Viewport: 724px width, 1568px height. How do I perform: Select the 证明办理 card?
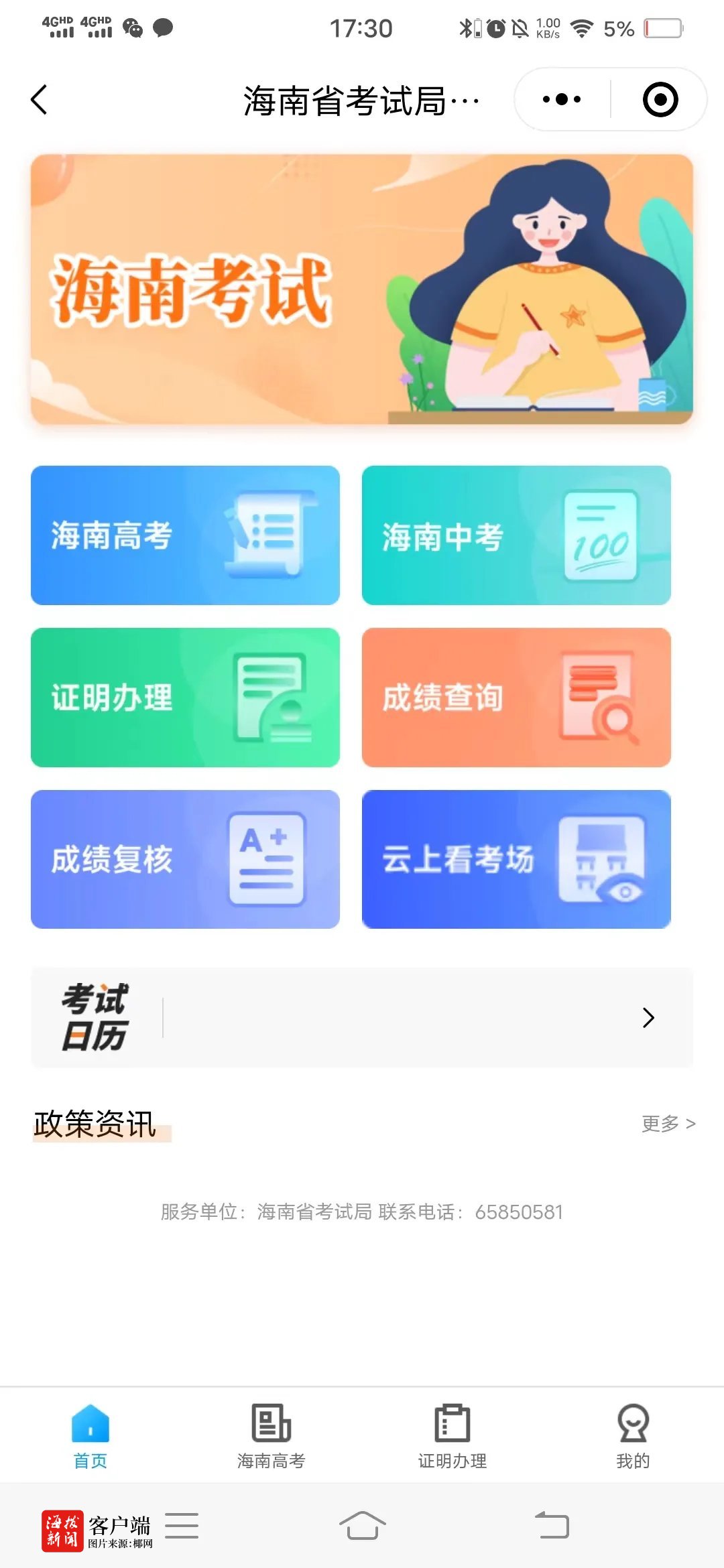[185, 698]
